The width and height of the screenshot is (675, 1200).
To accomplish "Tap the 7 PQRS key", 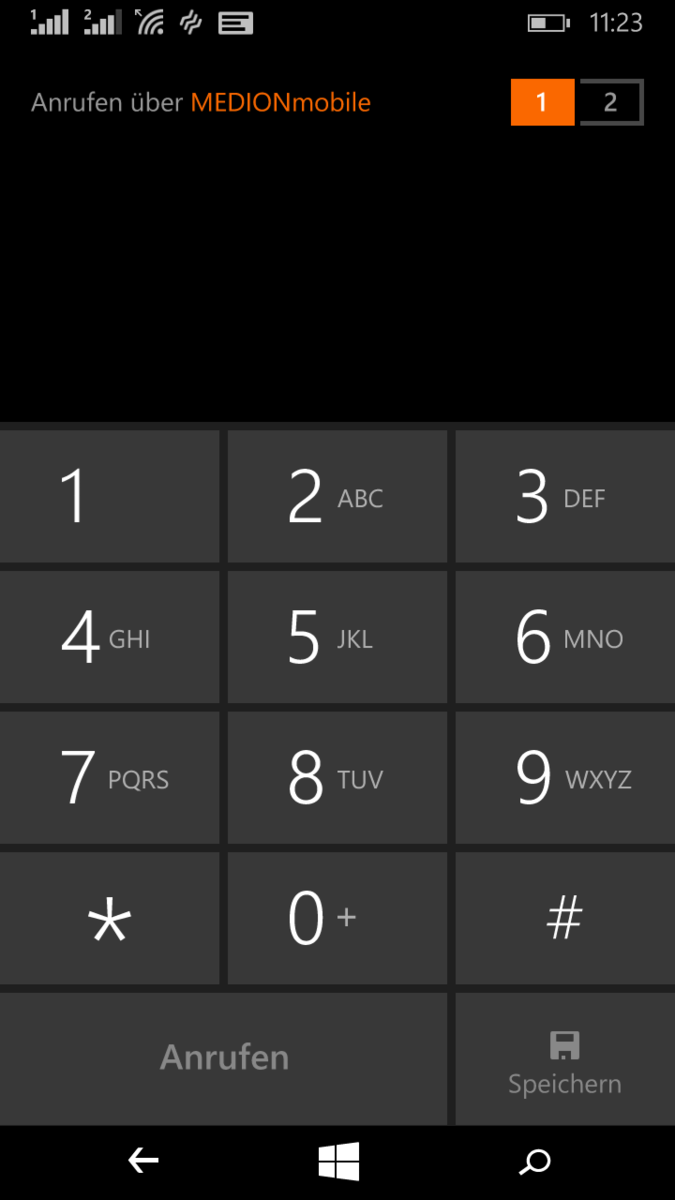I will click(x=109, y=777).
